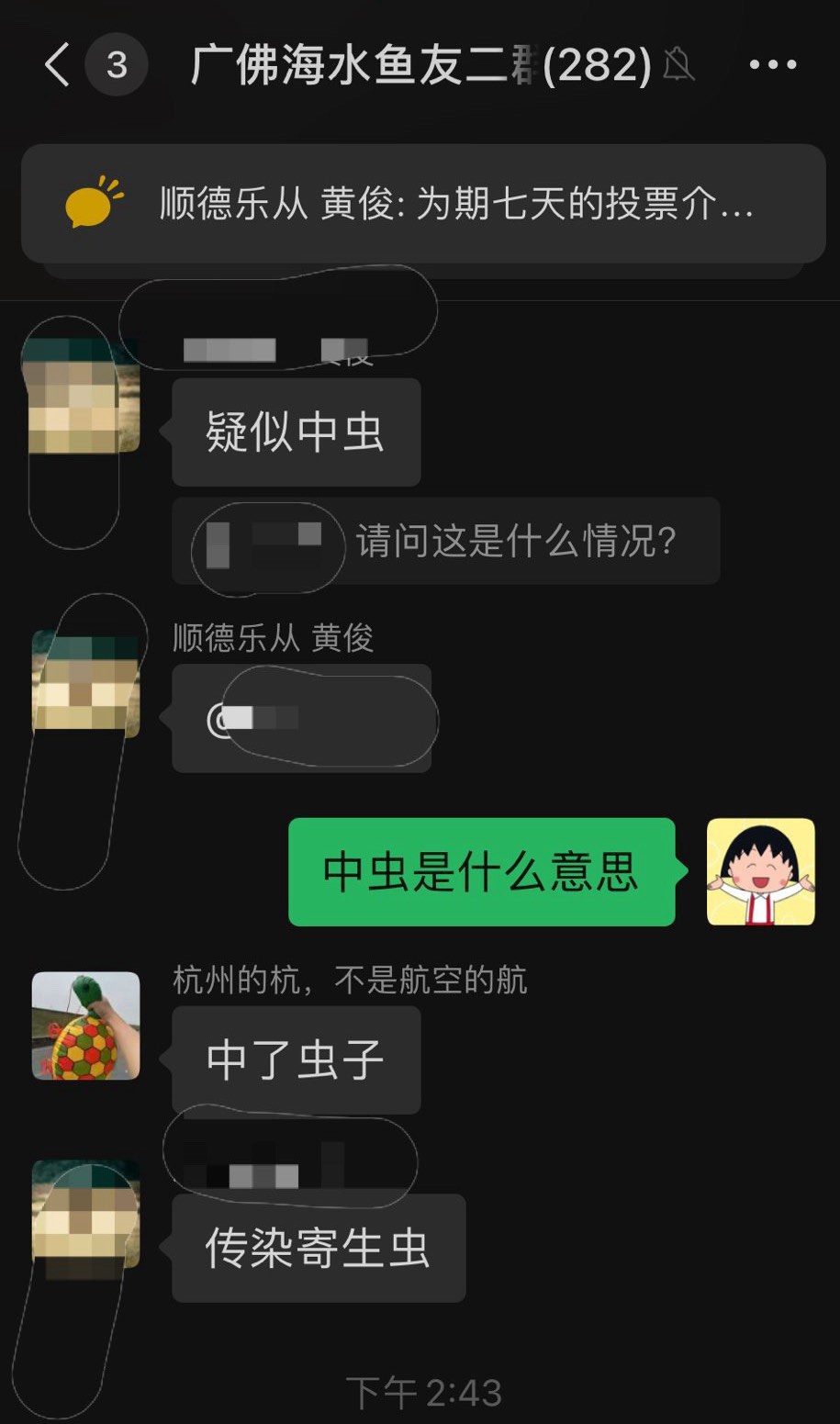
Task: Open the Chibi Maruko avatar profile
Action: [x=760, y=871]
